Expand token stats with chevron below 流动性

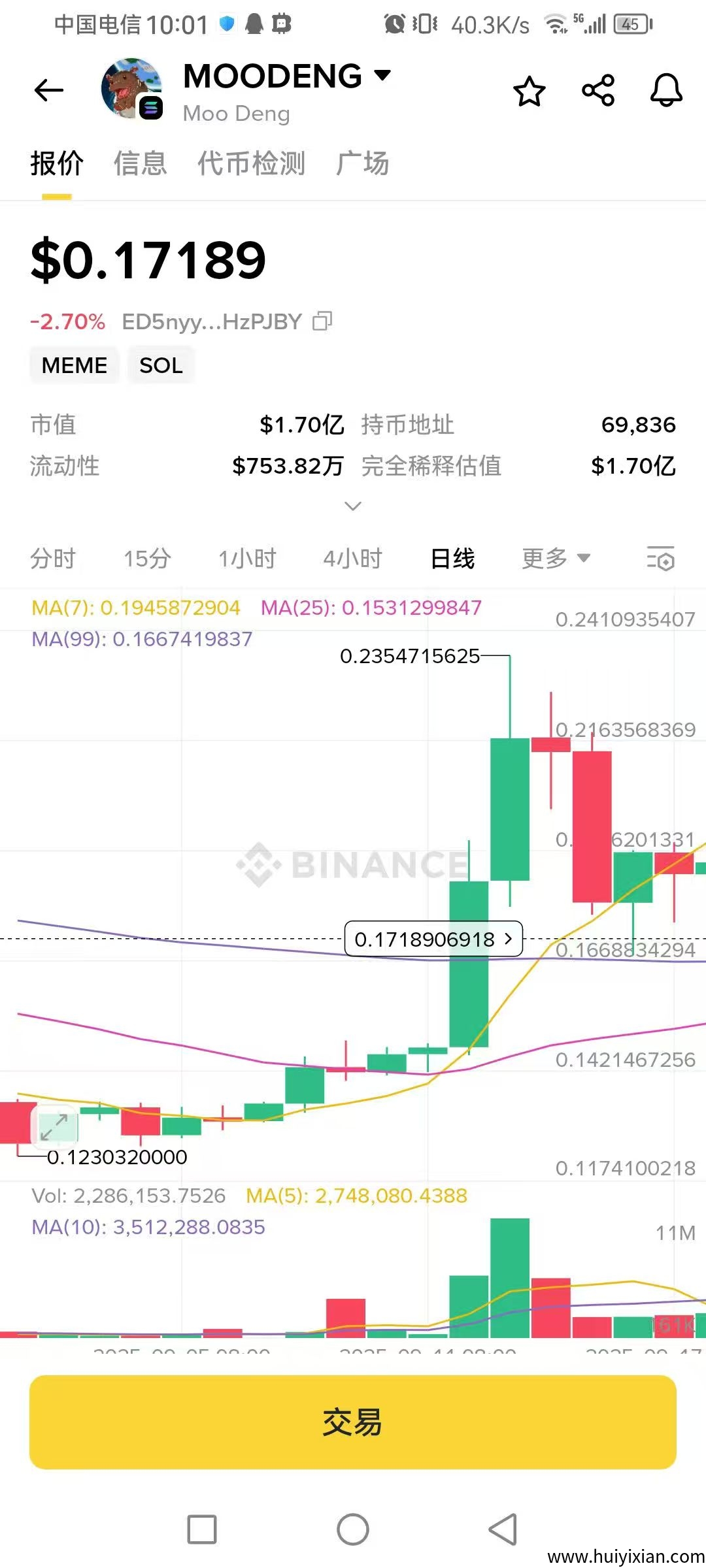tap(352, 506)
